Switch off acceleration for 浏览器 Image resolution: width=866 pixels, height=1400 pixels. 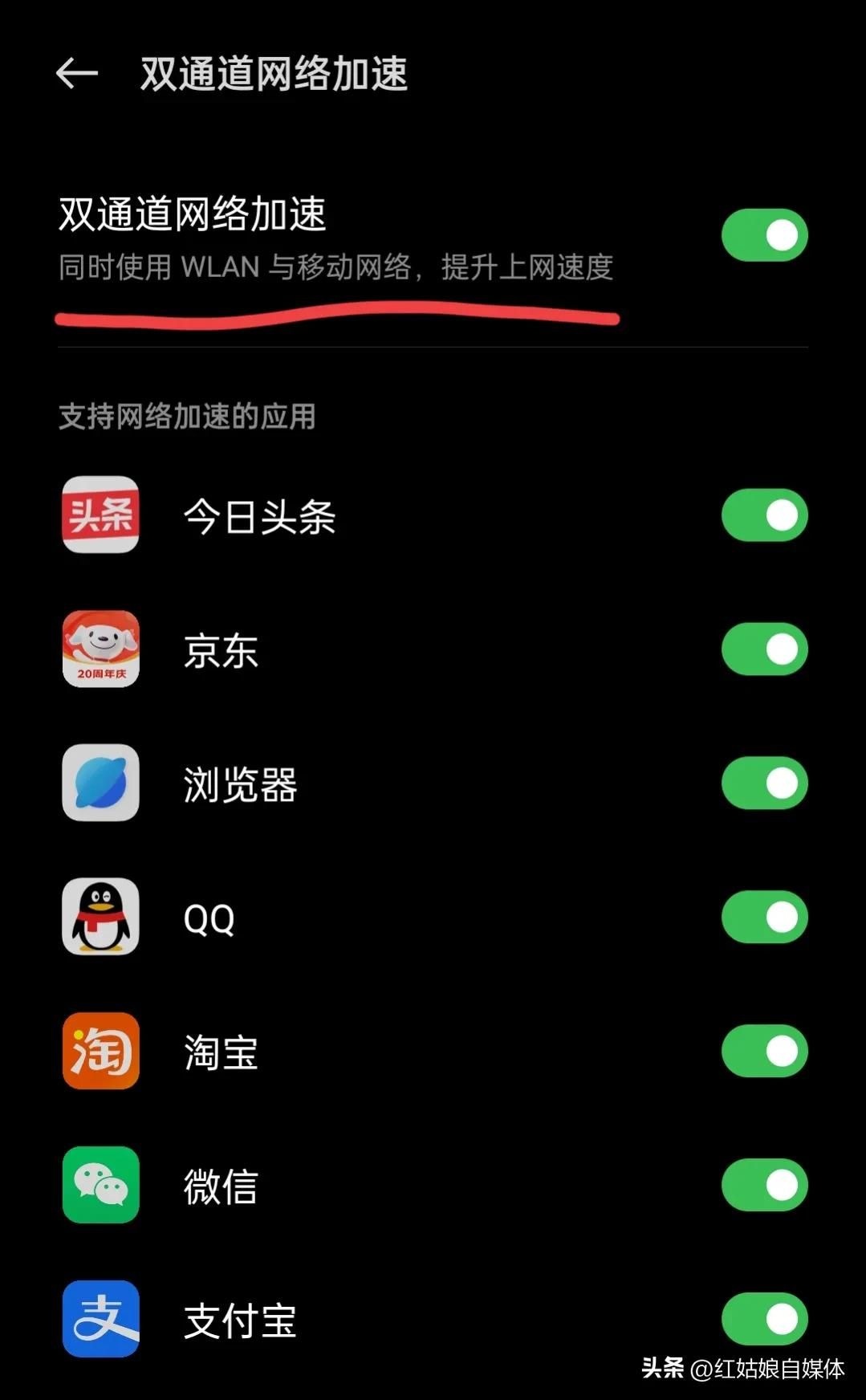click(x=764, y=783)
